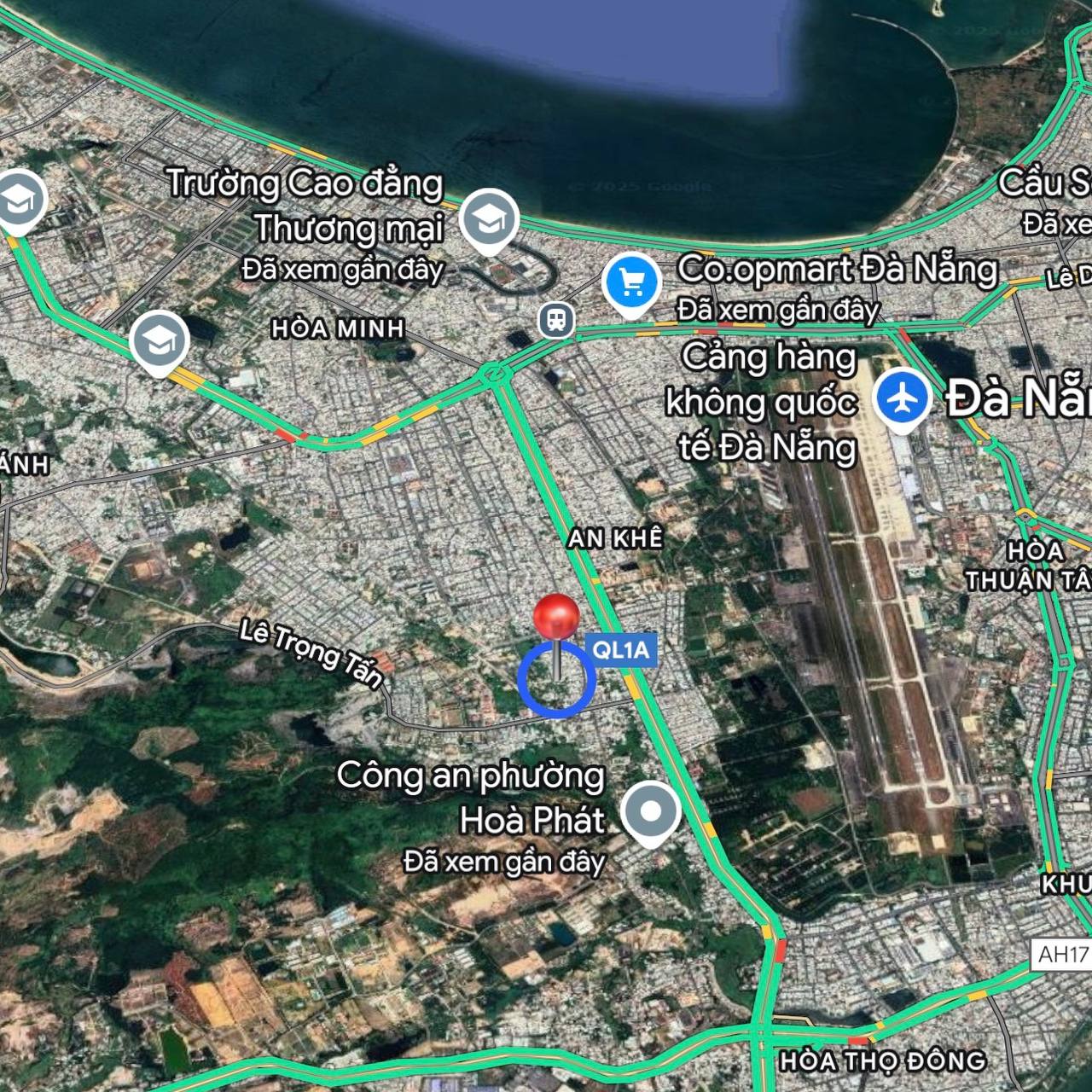Open the school marker beside Hòa Minh
Image resolution: width=1092 pixels, height=1092 pixels.
(x=160, y=341)
